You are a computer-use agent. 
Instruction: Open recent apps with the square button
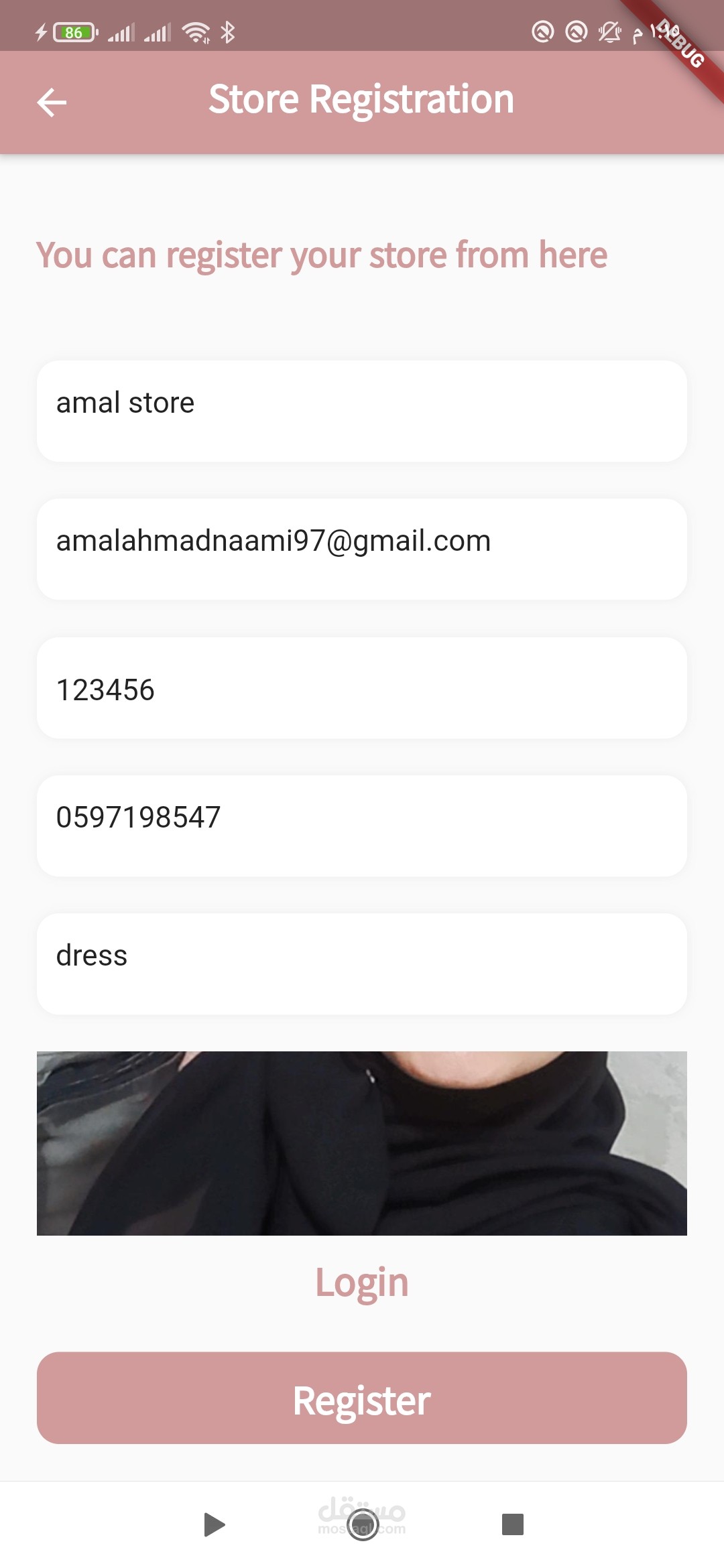tap(512, 1524)
